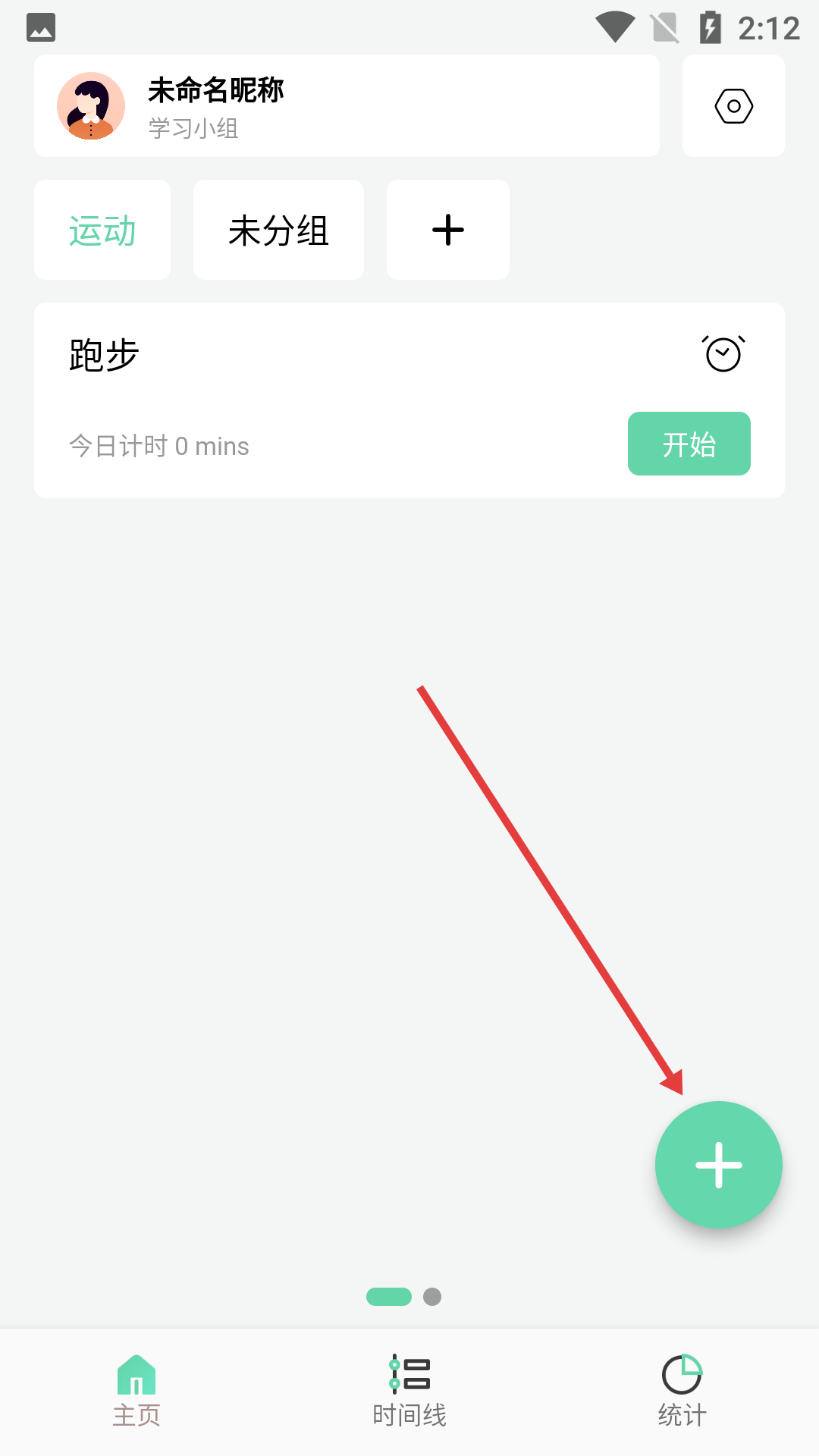Switch to the 时间线 tab
This screenshot has width=819, height=1456.
click(409, 1391)
